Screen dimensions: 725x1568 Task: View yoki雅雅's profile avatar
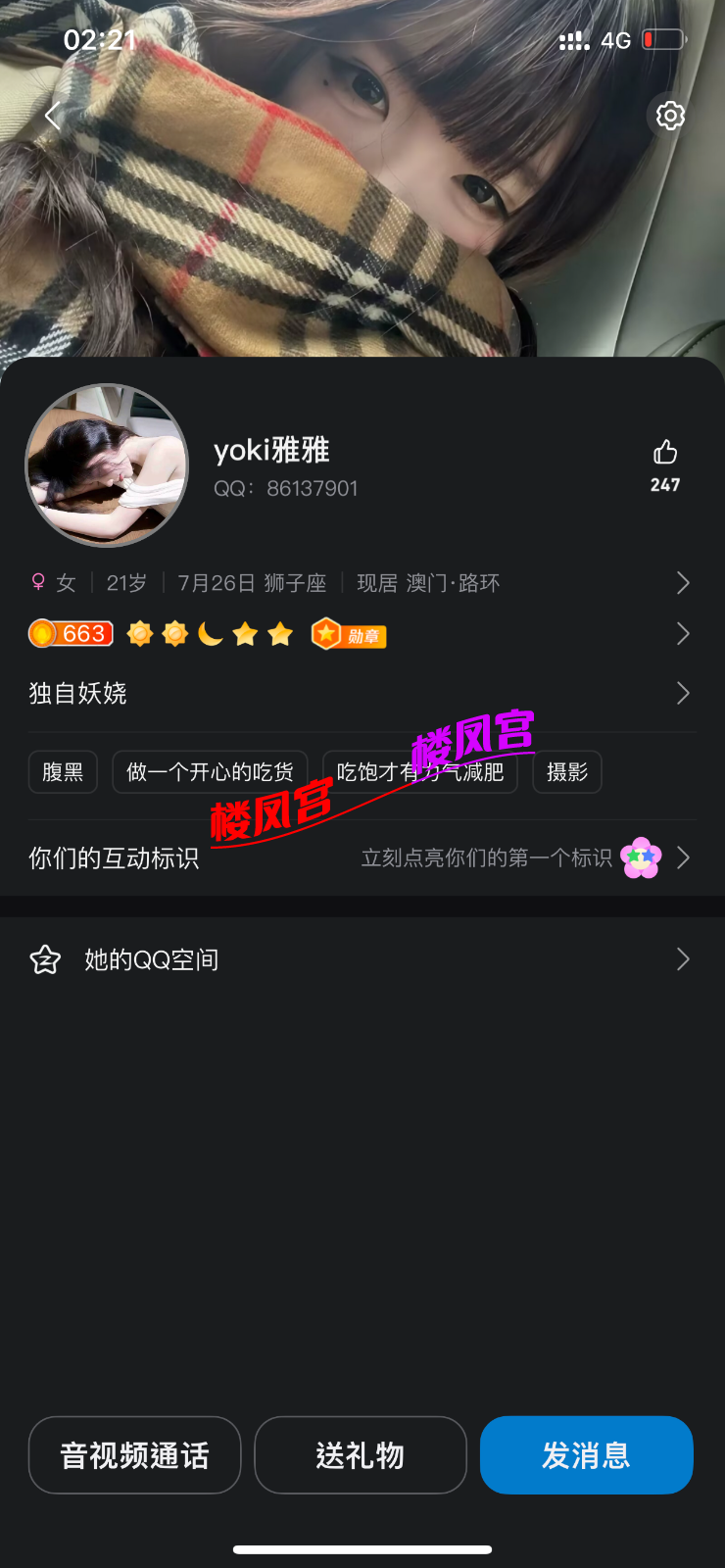click(107, 465)
